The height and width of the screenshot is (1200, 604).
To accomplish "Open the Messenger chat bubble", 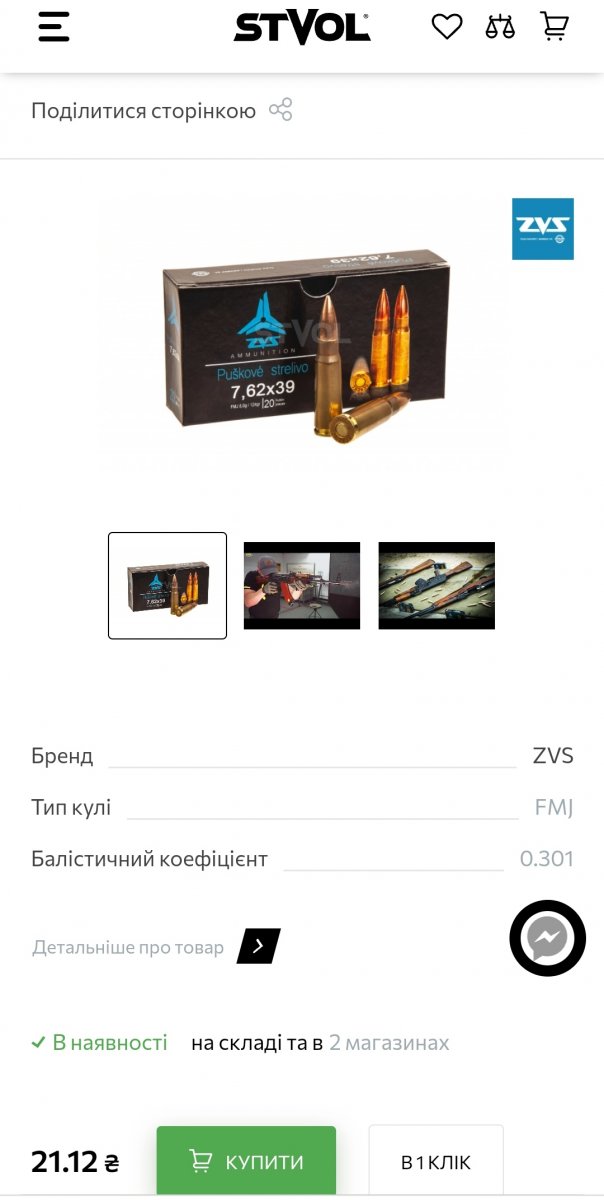I will tap(547, 938).
